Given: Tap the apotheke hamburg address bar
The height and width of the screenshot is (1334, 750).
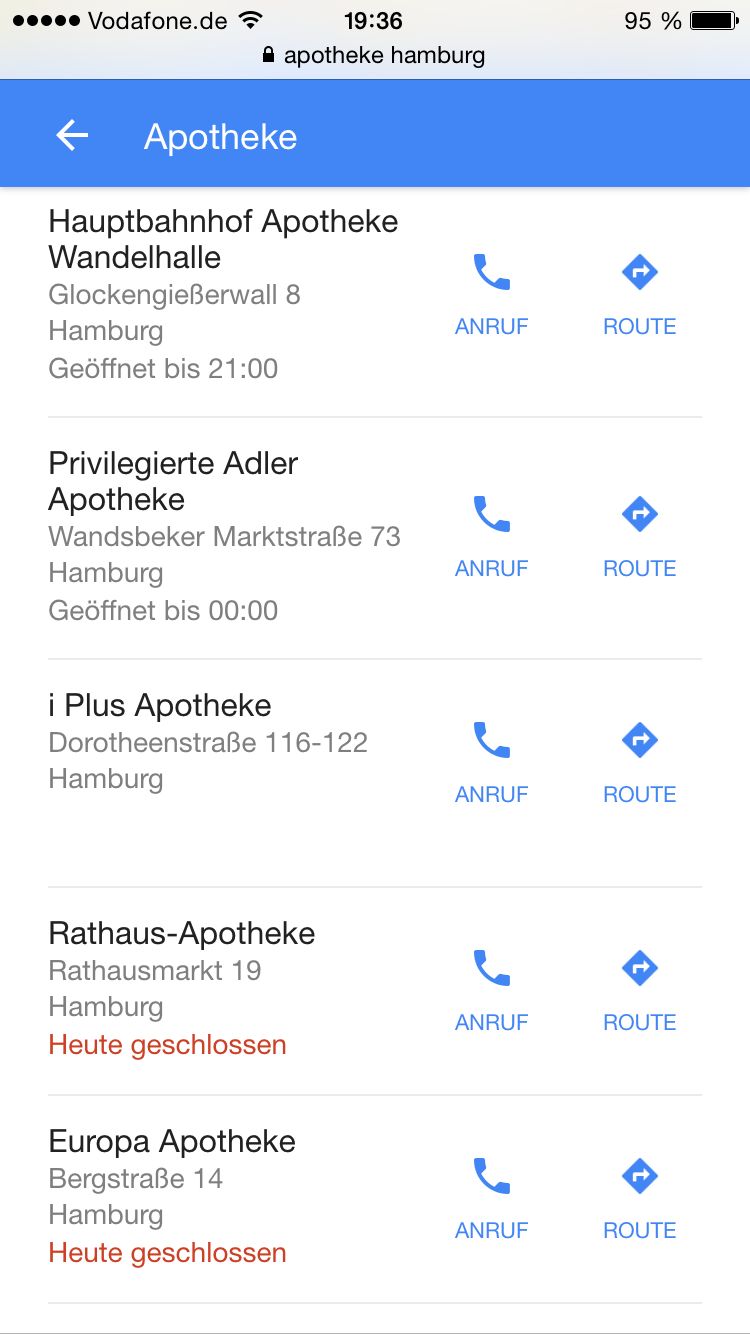Looking at the screenshot, I should tap(374, 55).
